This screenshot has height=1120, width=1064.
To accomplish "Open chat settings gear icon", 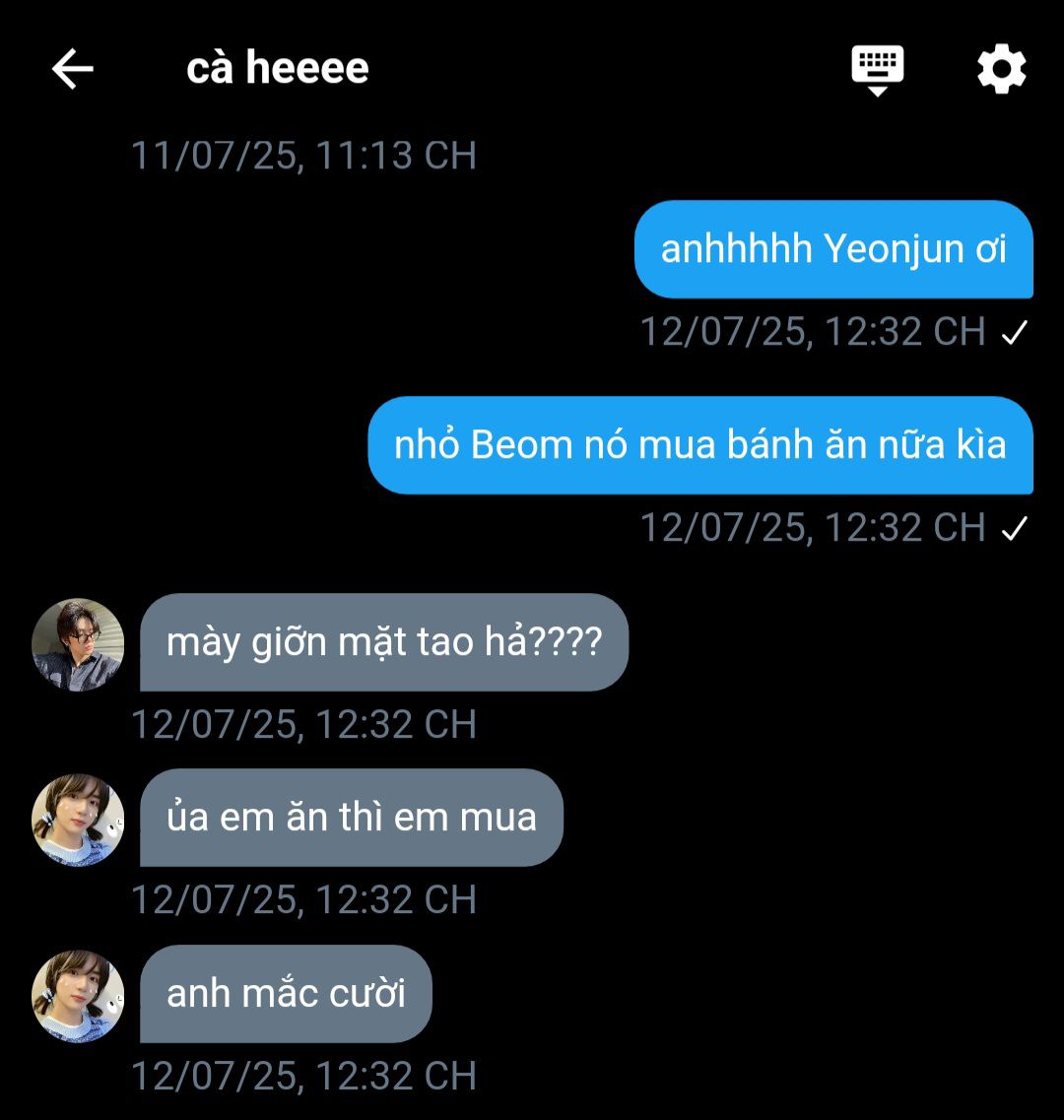I will (x=1001, y=70).
